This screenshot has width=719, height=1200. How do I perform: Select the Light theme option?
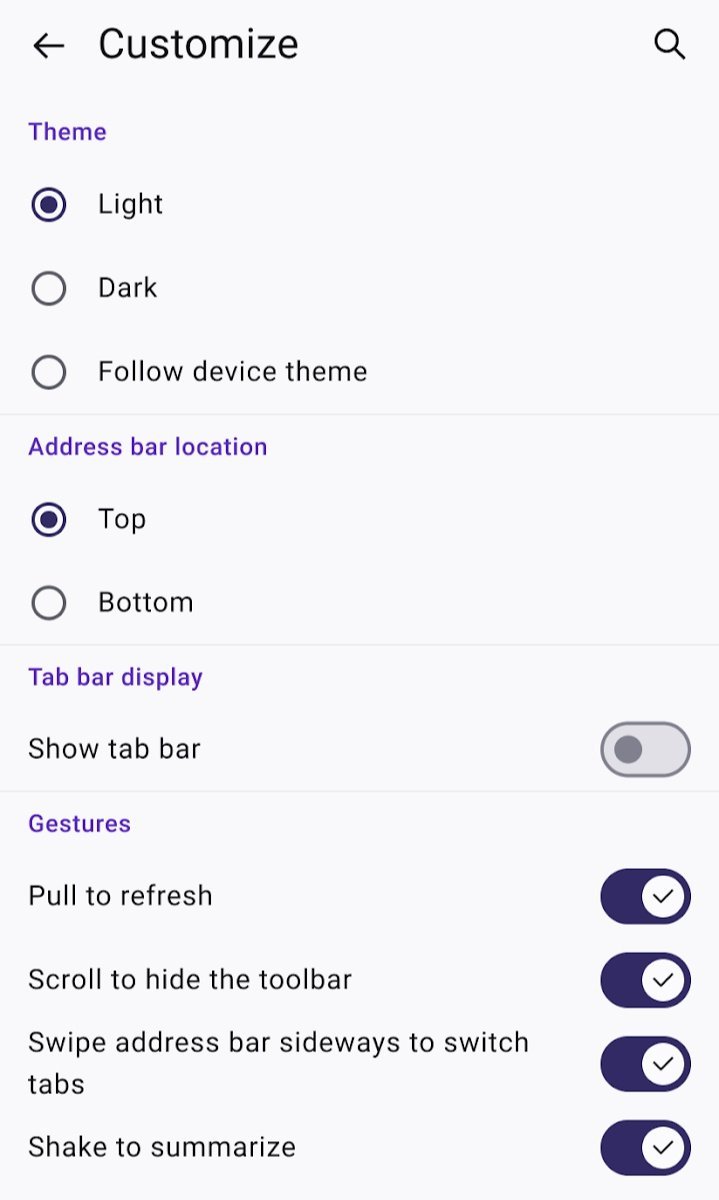[x=359, y=205]
